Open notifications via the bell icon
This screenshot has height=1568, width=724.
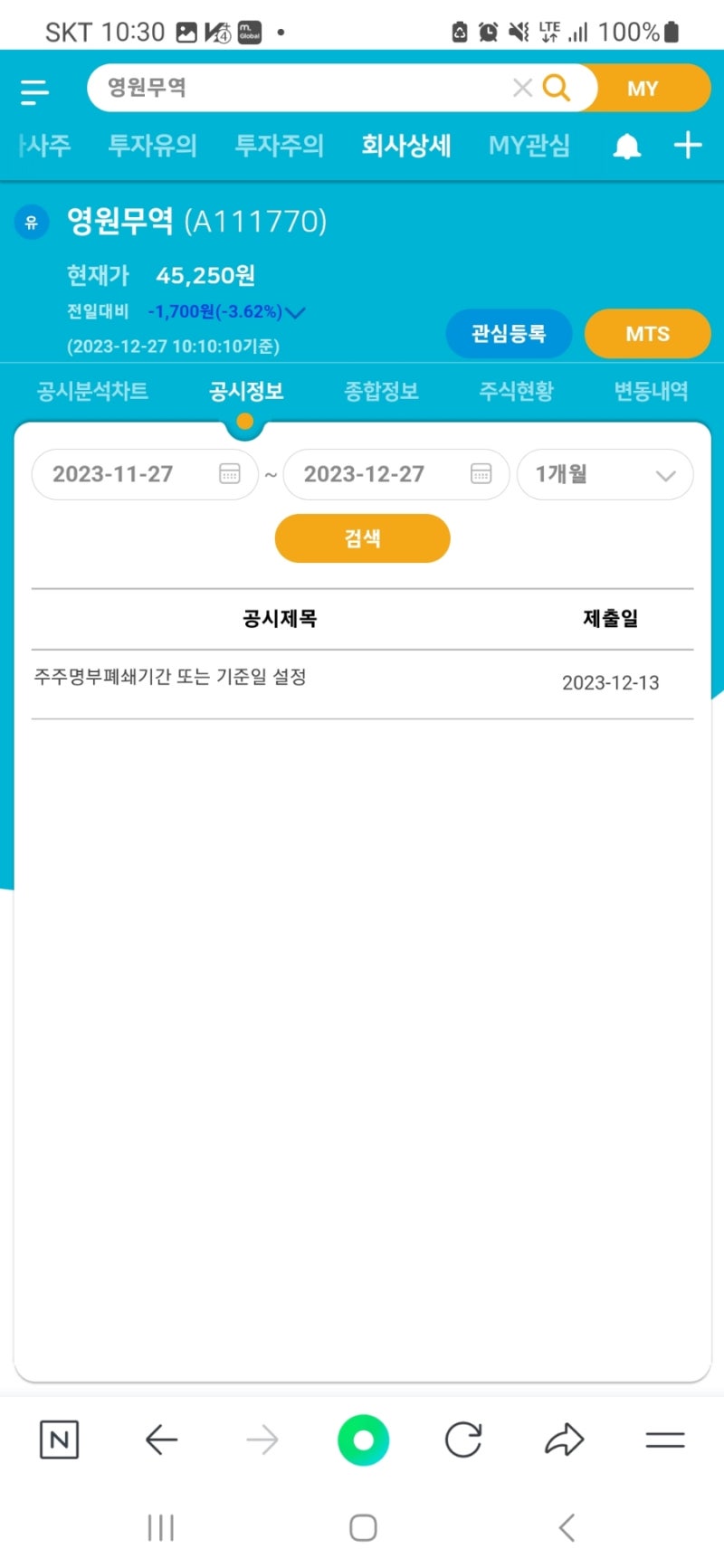pos(626,146)
